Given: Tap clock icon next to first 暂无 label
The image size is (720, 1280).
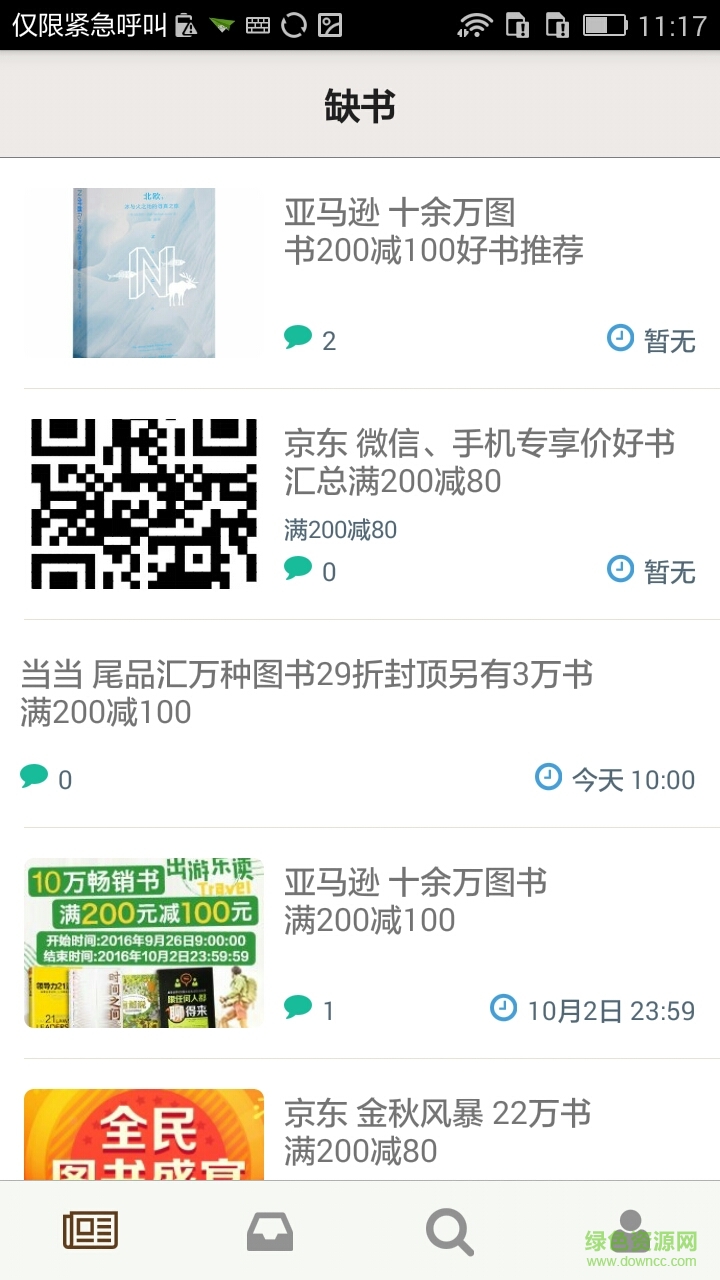Looking at the screenshot, I should coord(620,338).
